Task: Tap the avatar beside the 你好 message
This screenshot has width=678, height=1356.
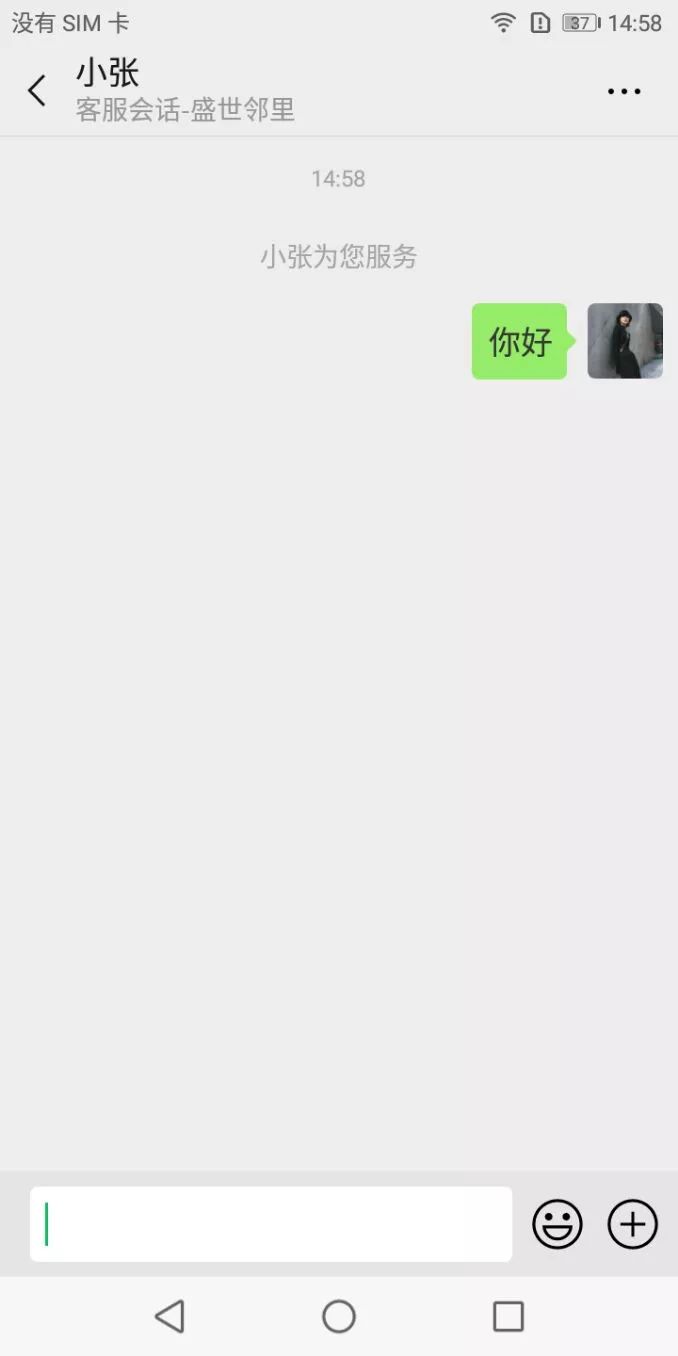Action: (625, 341)
